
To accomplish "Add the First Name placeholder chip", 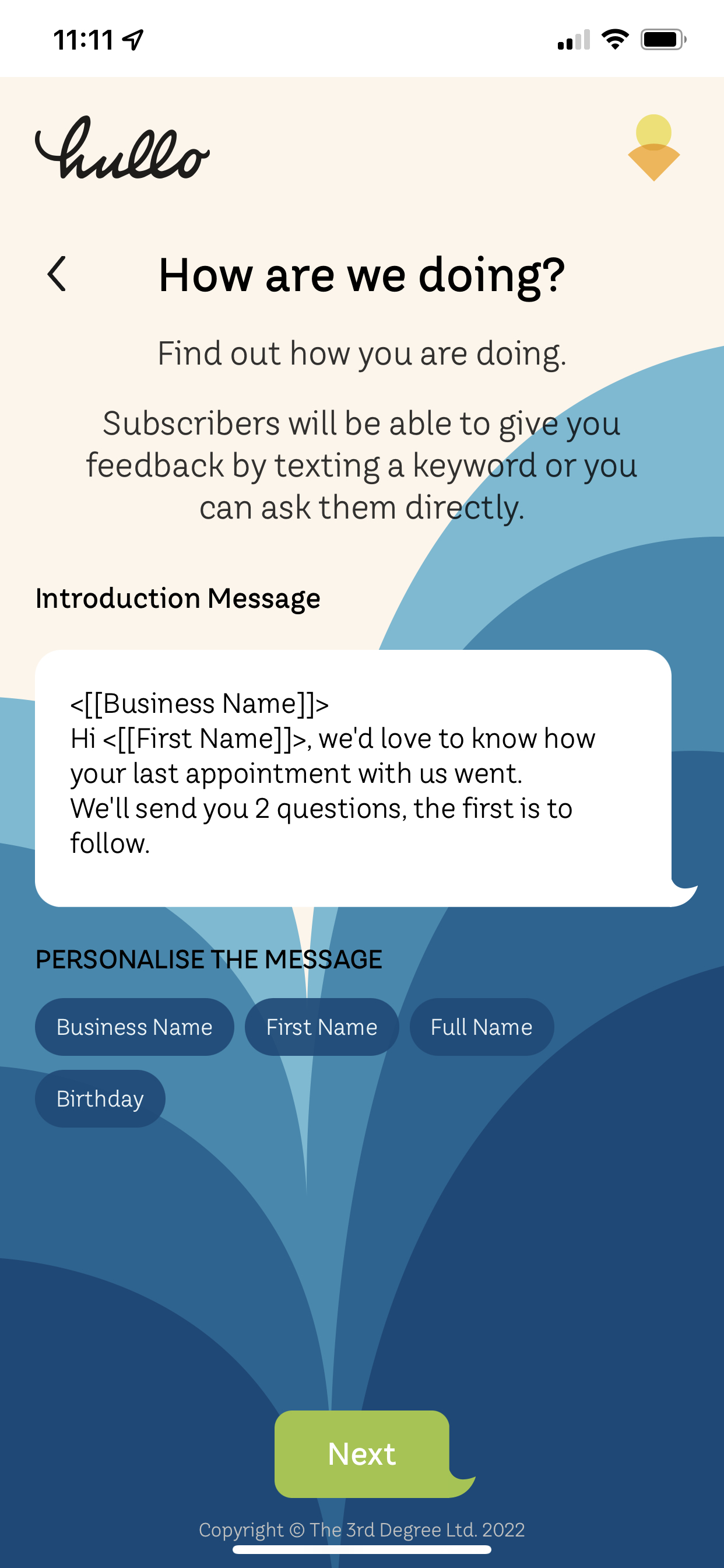I will click(x=321, y=1027).
